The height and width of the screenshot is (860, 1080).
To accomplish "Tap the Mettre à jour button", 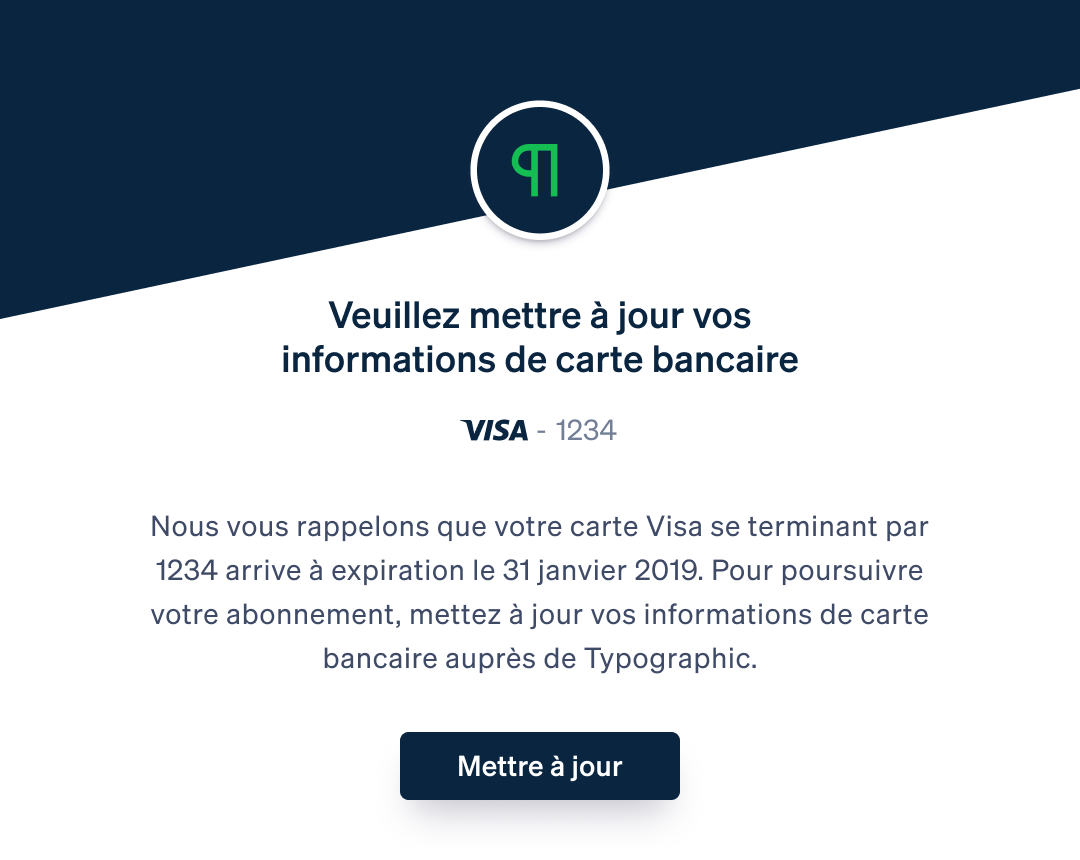I will (540, 766).
